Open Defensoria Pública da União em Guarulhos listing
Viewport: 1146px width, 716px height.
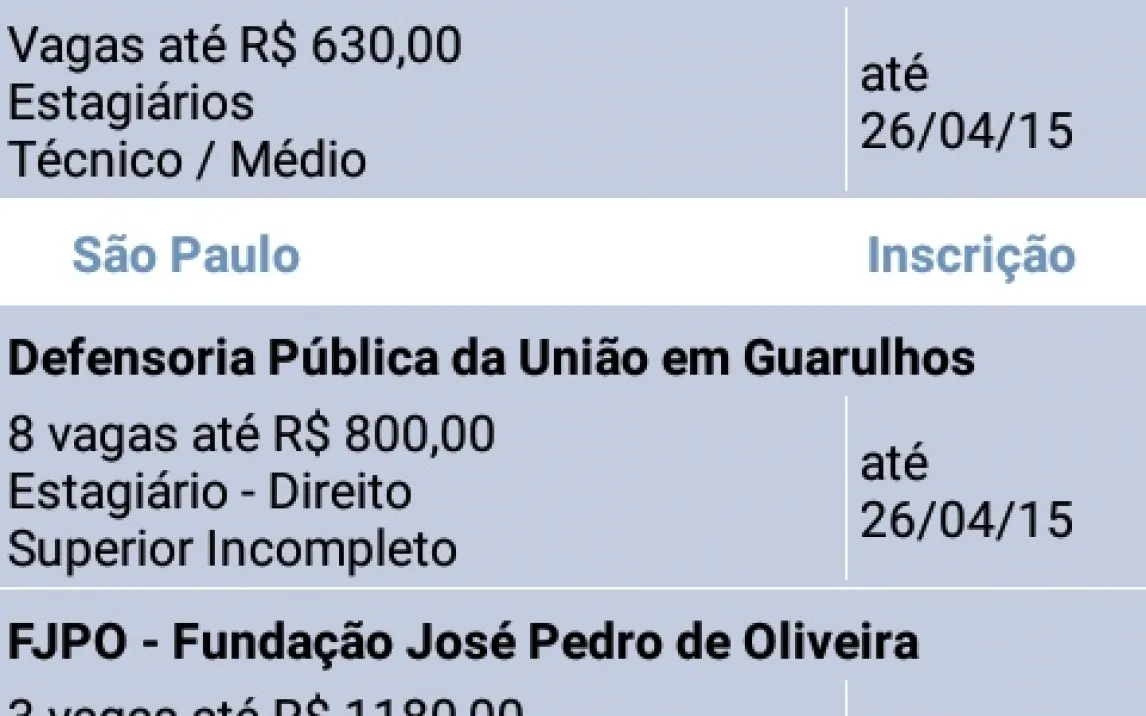[490, 358]
